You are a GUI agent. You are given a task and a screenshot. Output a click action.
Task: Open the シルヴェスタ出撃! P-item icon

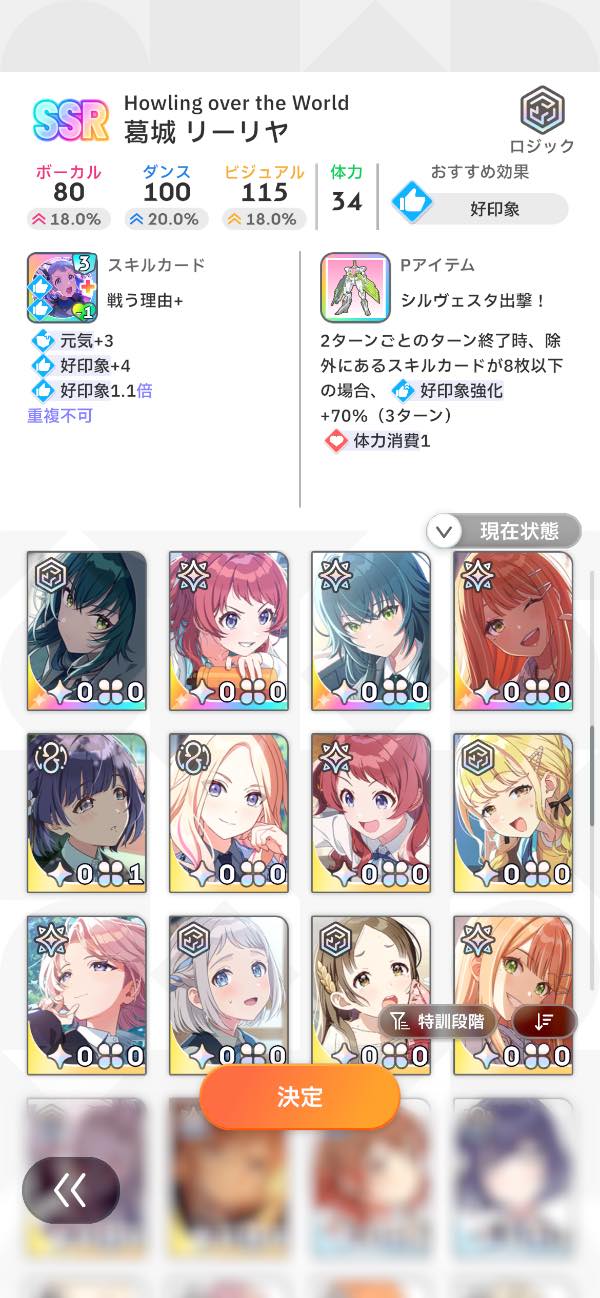355,287
